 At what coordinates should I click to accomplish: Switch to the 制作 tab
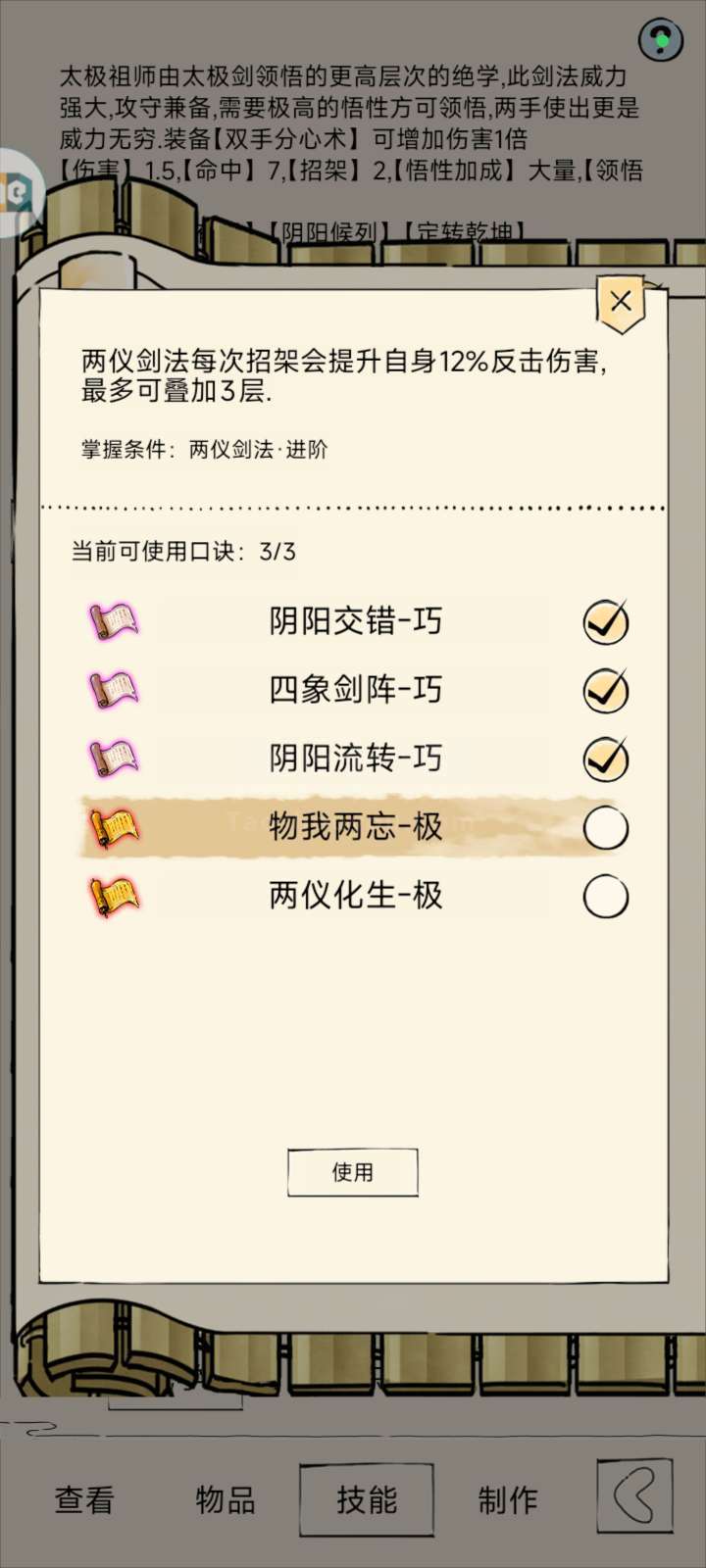coord(508,1499)
